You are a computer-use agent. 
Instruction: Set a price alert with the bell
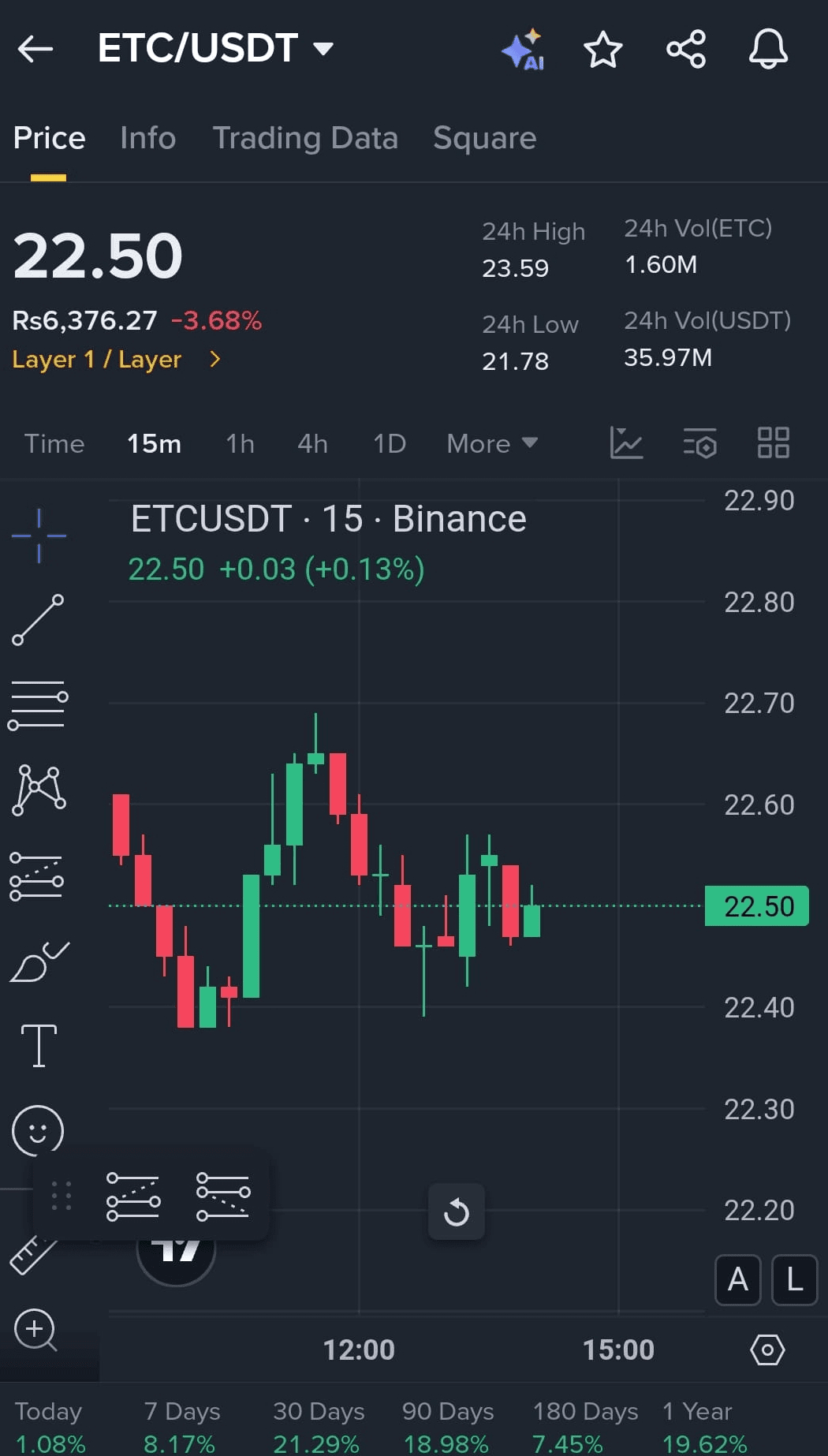[x=768, y=50]
